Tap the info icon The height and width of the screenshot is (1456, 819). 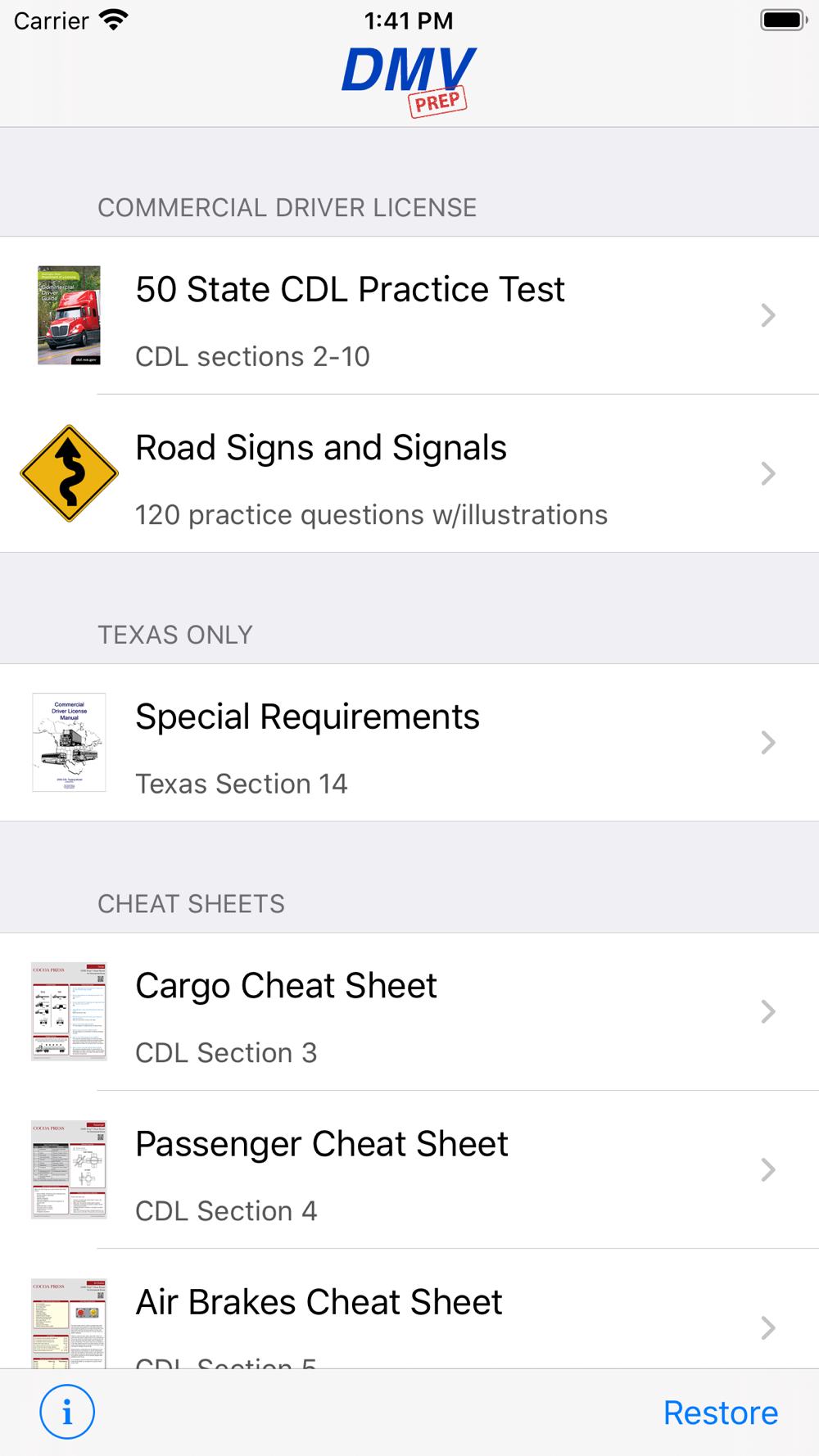point(67,1412)
